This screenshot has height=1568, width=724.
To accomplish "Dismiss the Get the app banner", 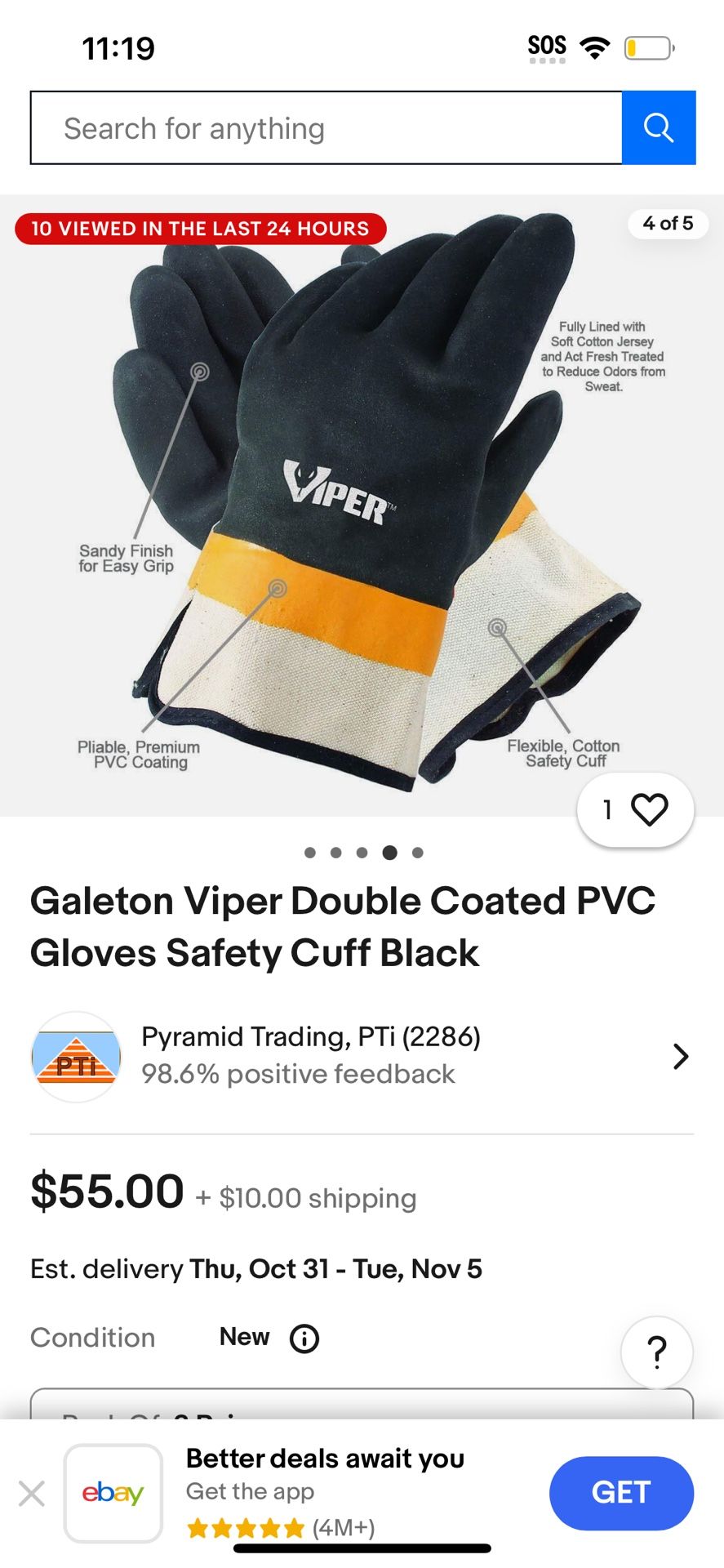I will tap(32, 1494).
